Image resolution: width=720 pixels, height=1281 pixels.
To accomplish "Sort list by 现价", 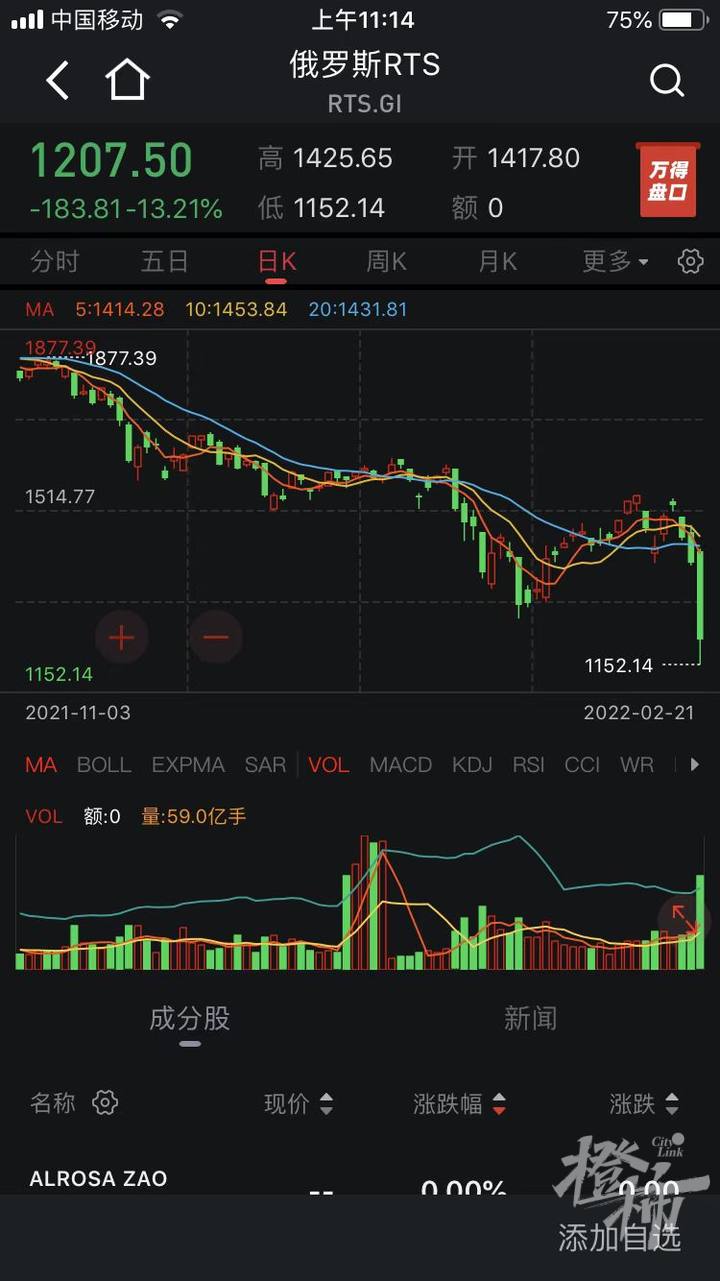I will [298, 1104].
